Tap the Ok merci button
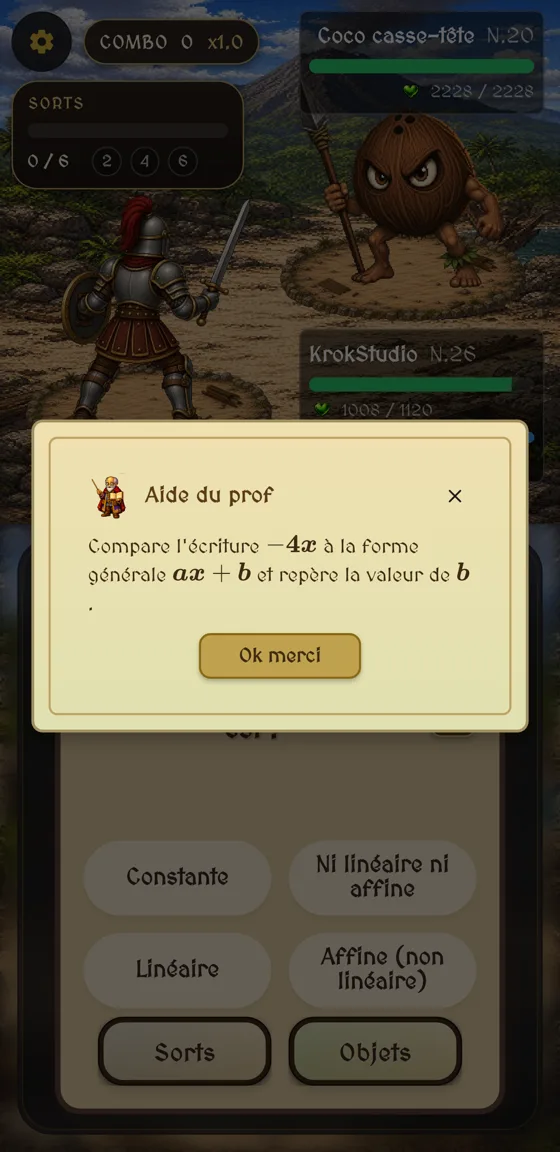The image size is (560, 1152). [280, 655]
